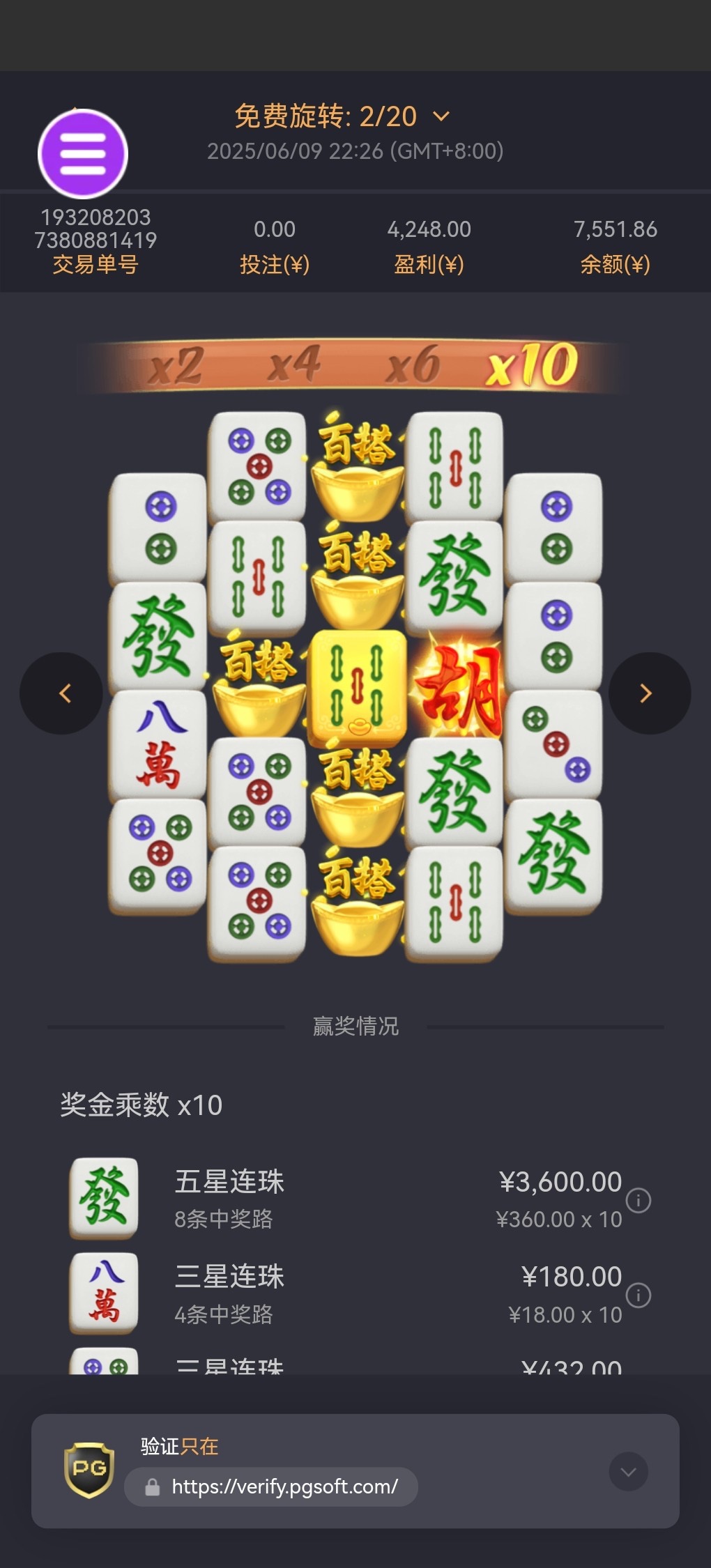Collapse the PG verification panel with its chevron

pyautogui.click(x=627, y=1473)
